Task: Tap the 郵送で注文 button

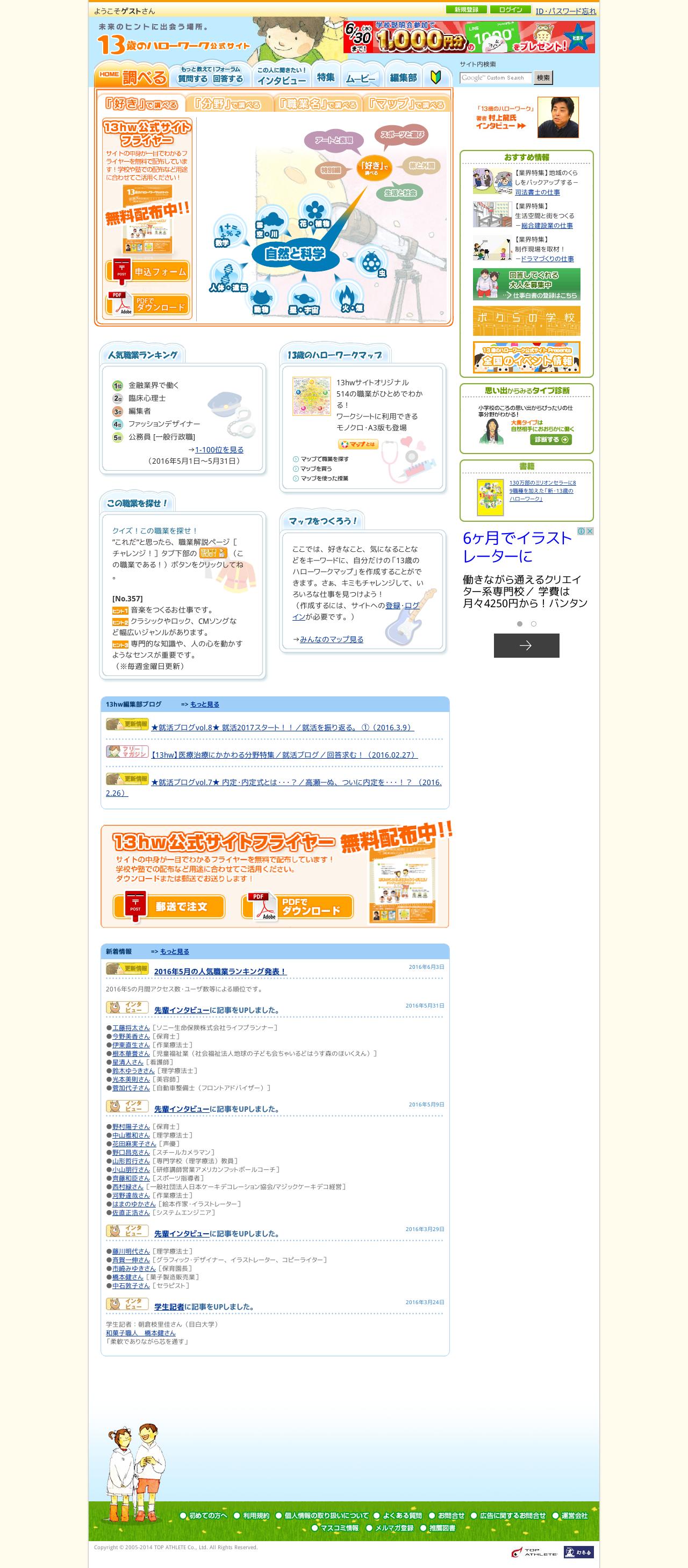Action: (169, 907)
